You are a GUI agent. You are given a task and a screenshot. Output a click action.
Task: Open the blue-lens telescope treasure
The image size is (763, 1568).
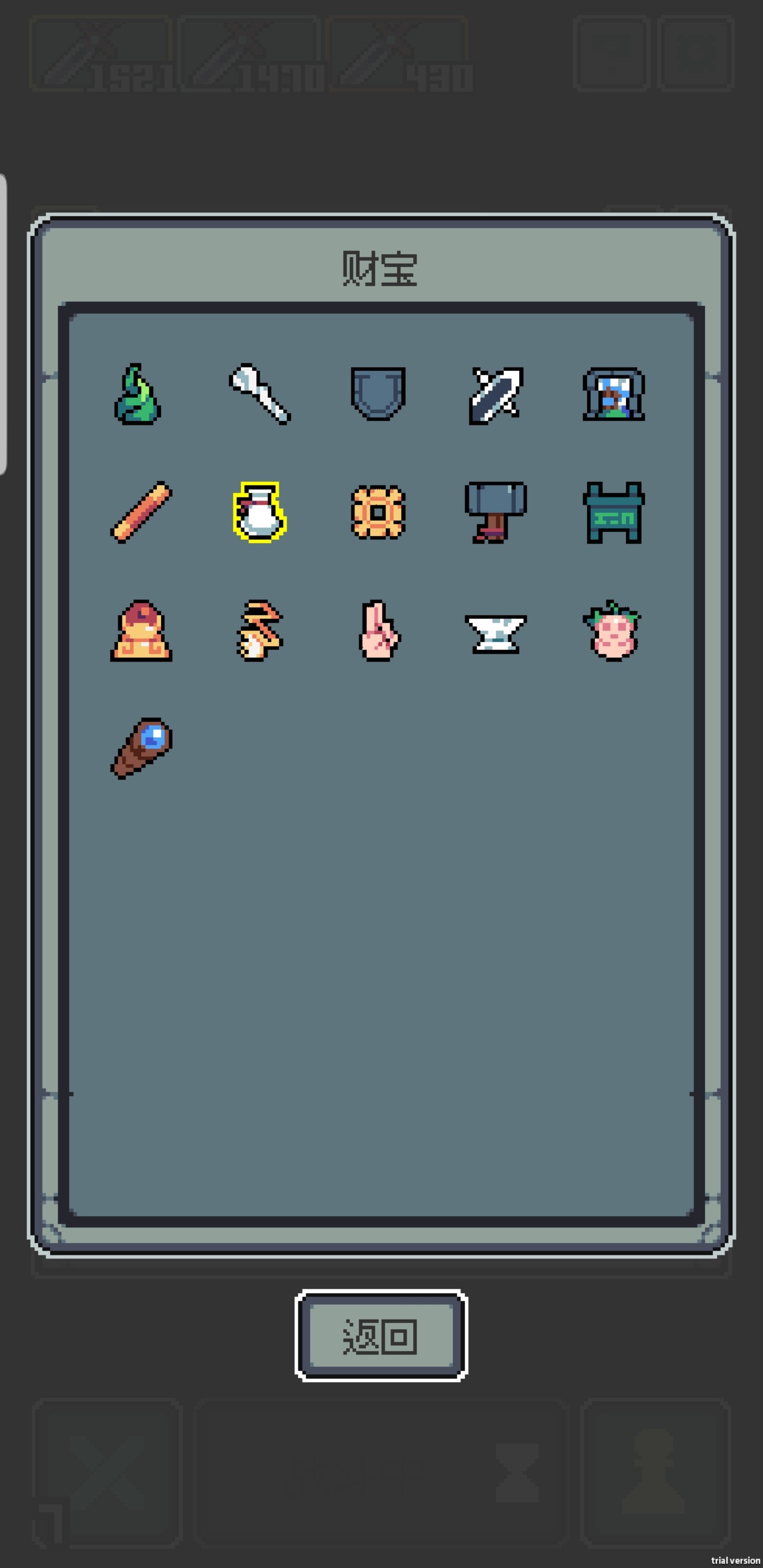(x=140, y=748)
